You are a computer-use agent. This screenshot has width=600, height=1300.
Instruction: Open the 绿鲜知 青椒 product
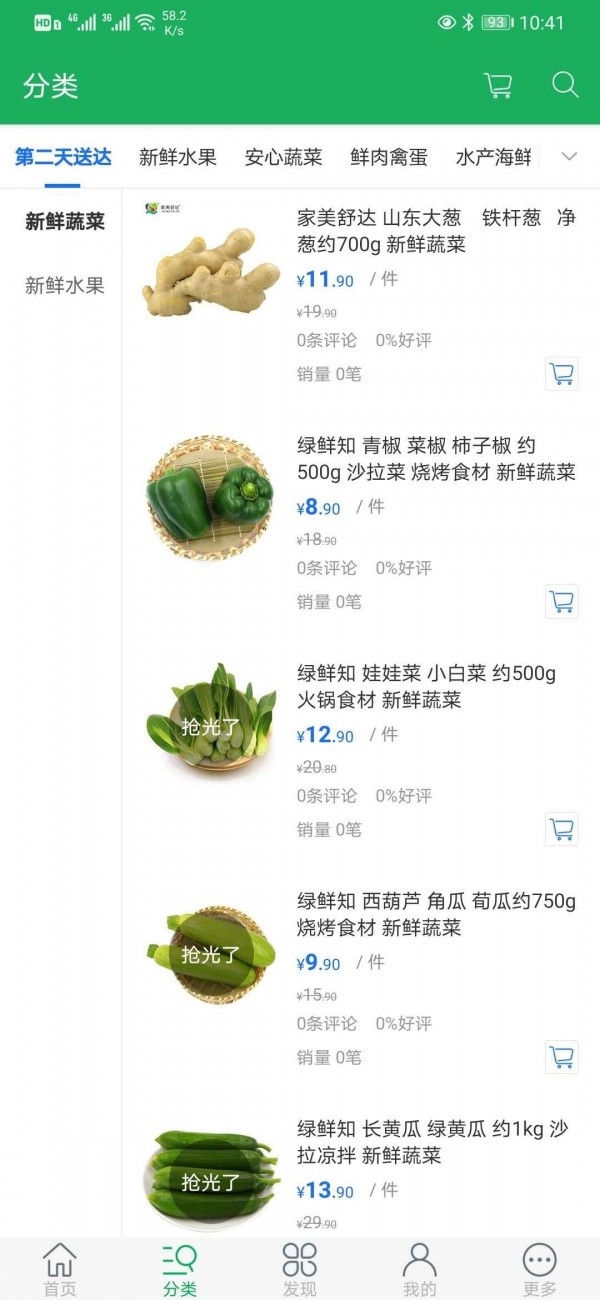pyautogui.click(x=436, y=459)
